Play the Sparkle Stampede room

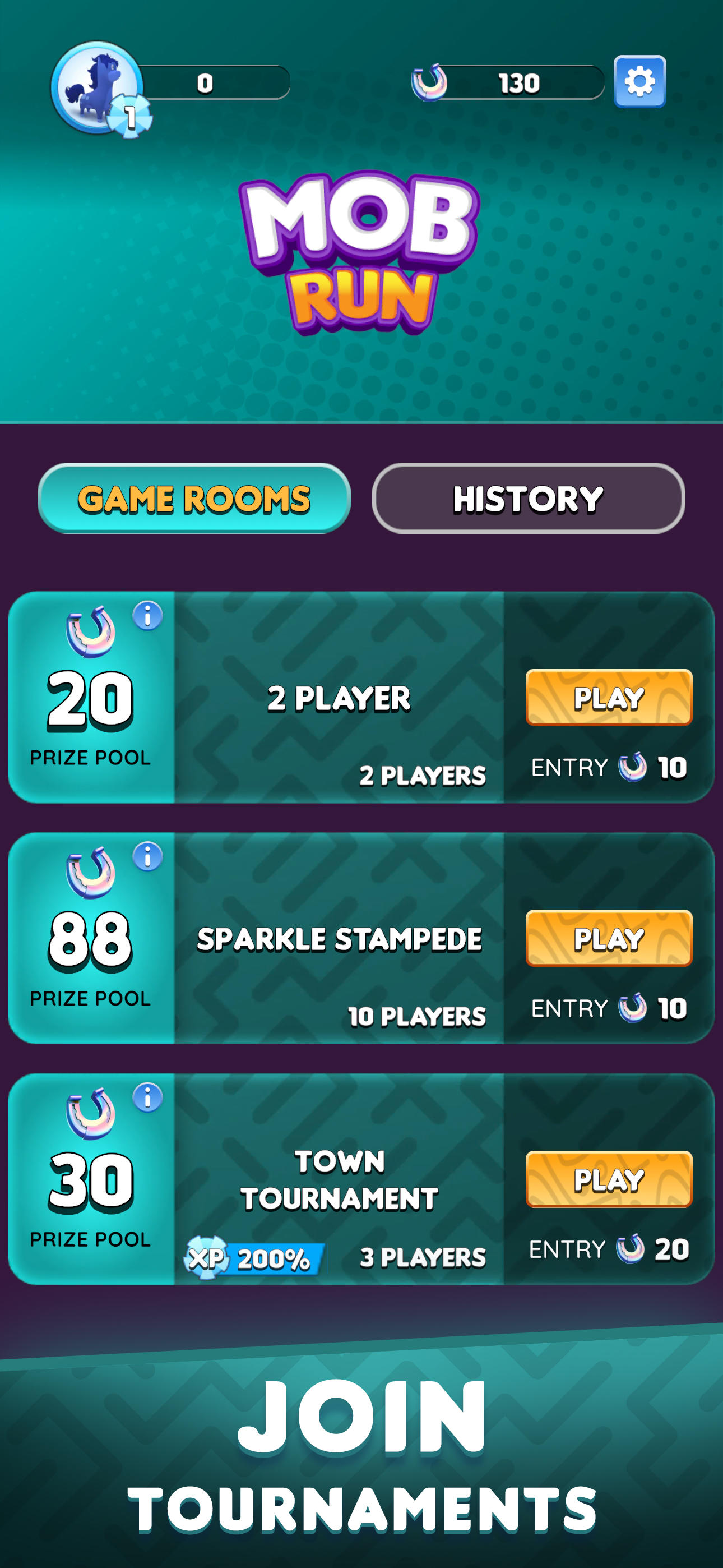609,938
